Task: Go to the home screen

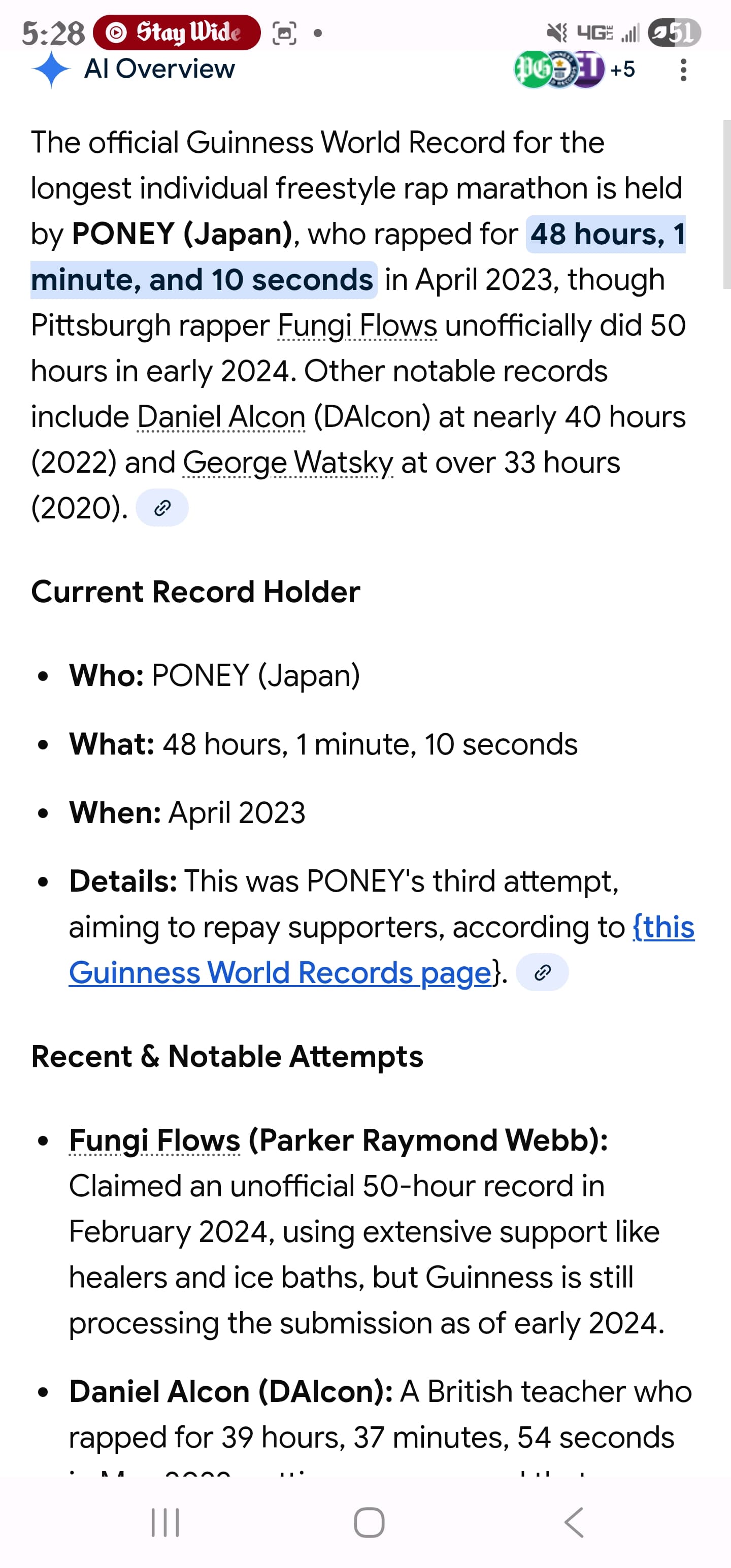Action: point(369,1523)
